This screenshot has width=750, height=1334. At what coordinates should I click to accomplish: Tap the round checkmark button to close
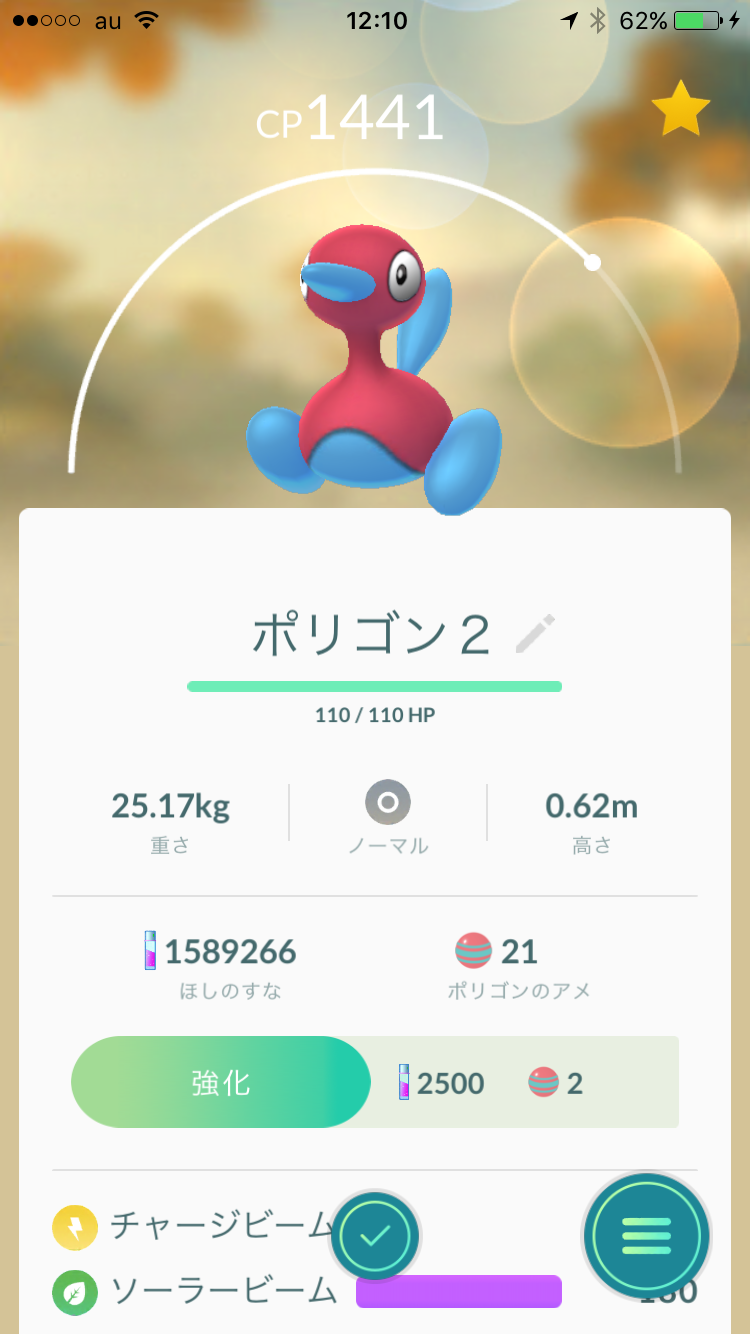375,1236
